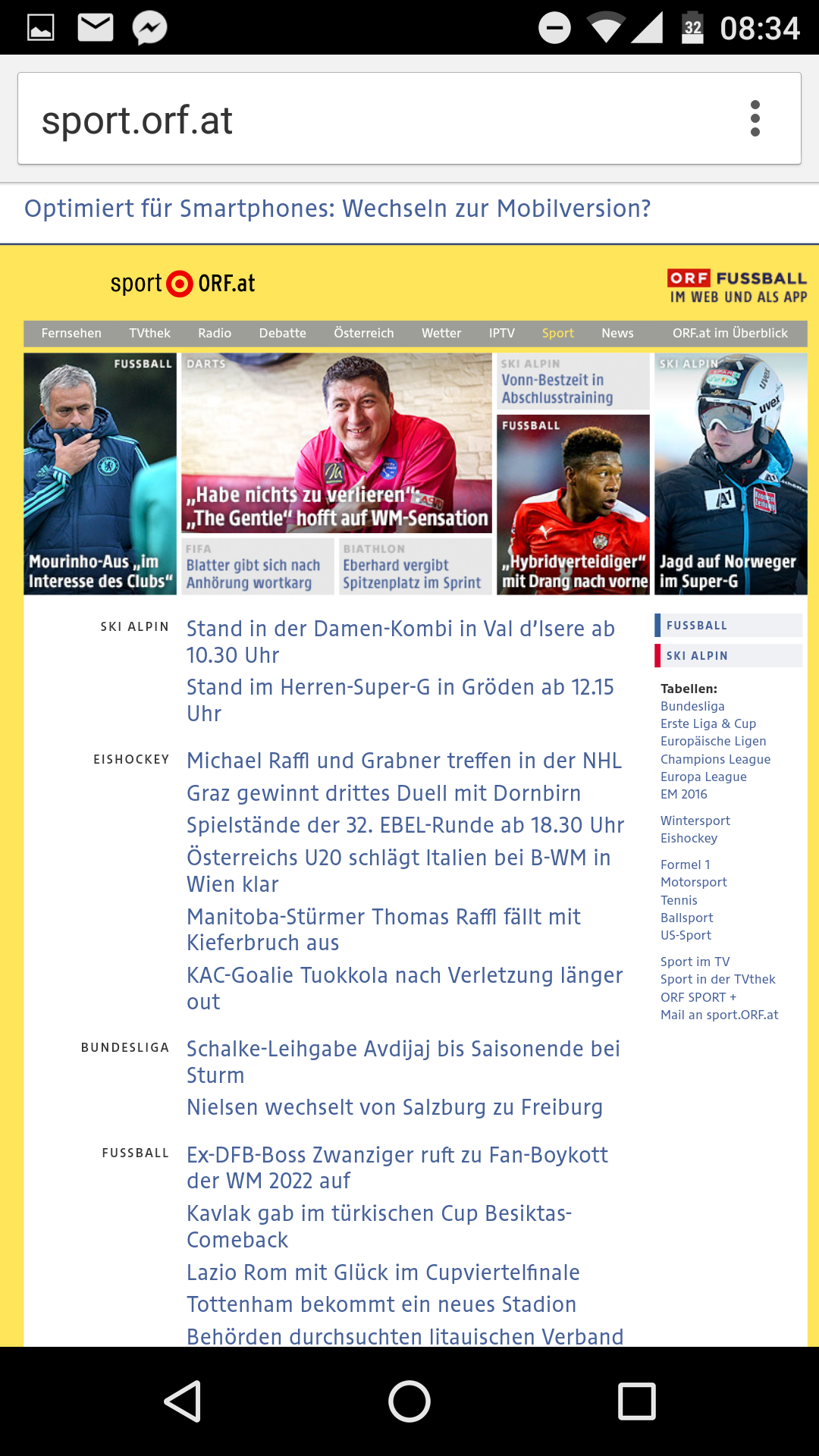Go back with the system back button
Image resolution: width=819 pixels, height=1456 pixels.
pos(183,1401)
